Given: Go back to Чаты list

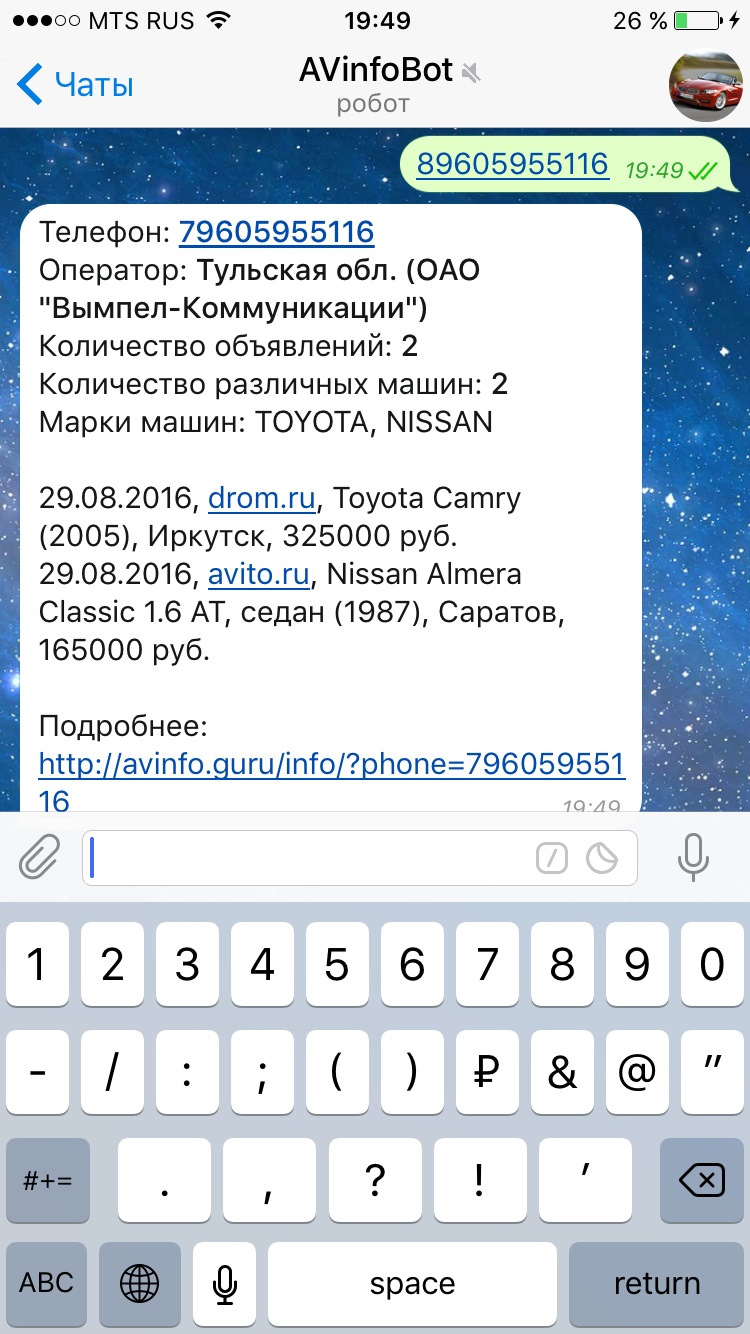Looking at the screenshot, I should point(76,85).
